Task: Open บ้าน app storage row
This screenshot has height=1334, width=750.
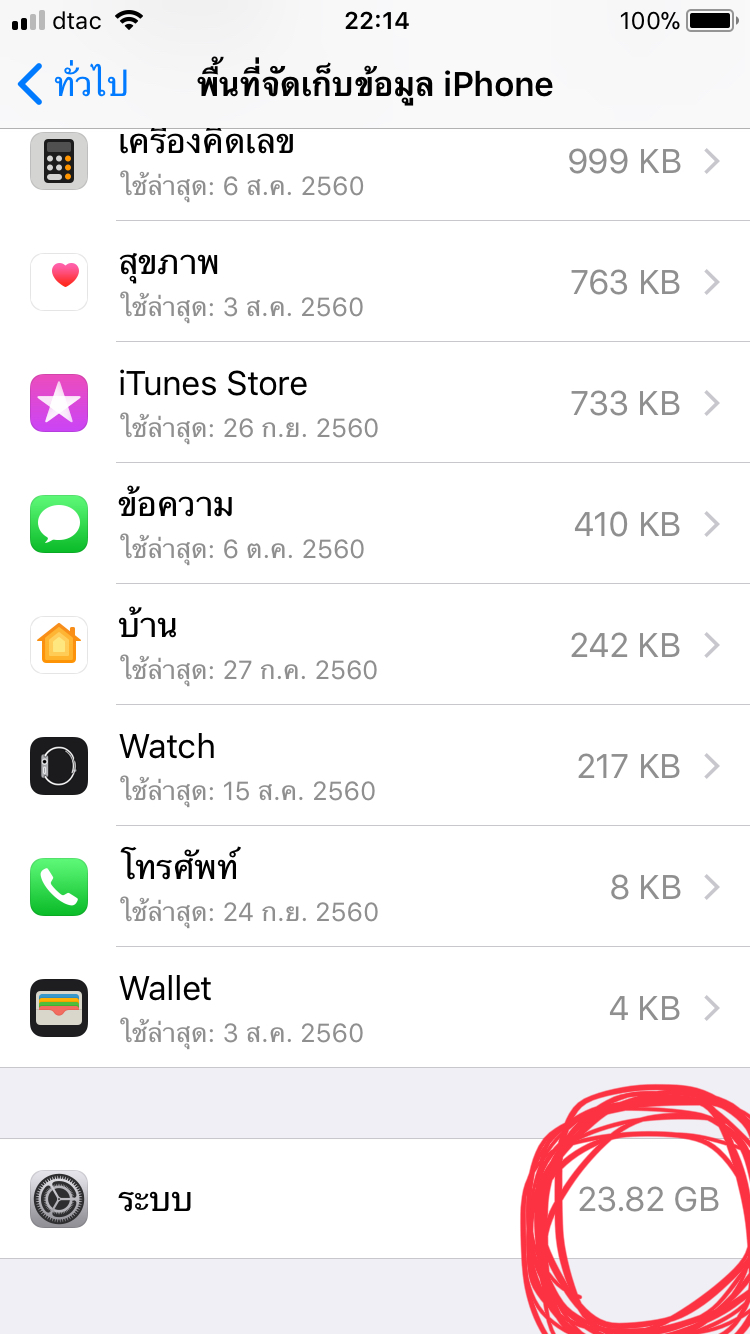Action: click(375, 645)
